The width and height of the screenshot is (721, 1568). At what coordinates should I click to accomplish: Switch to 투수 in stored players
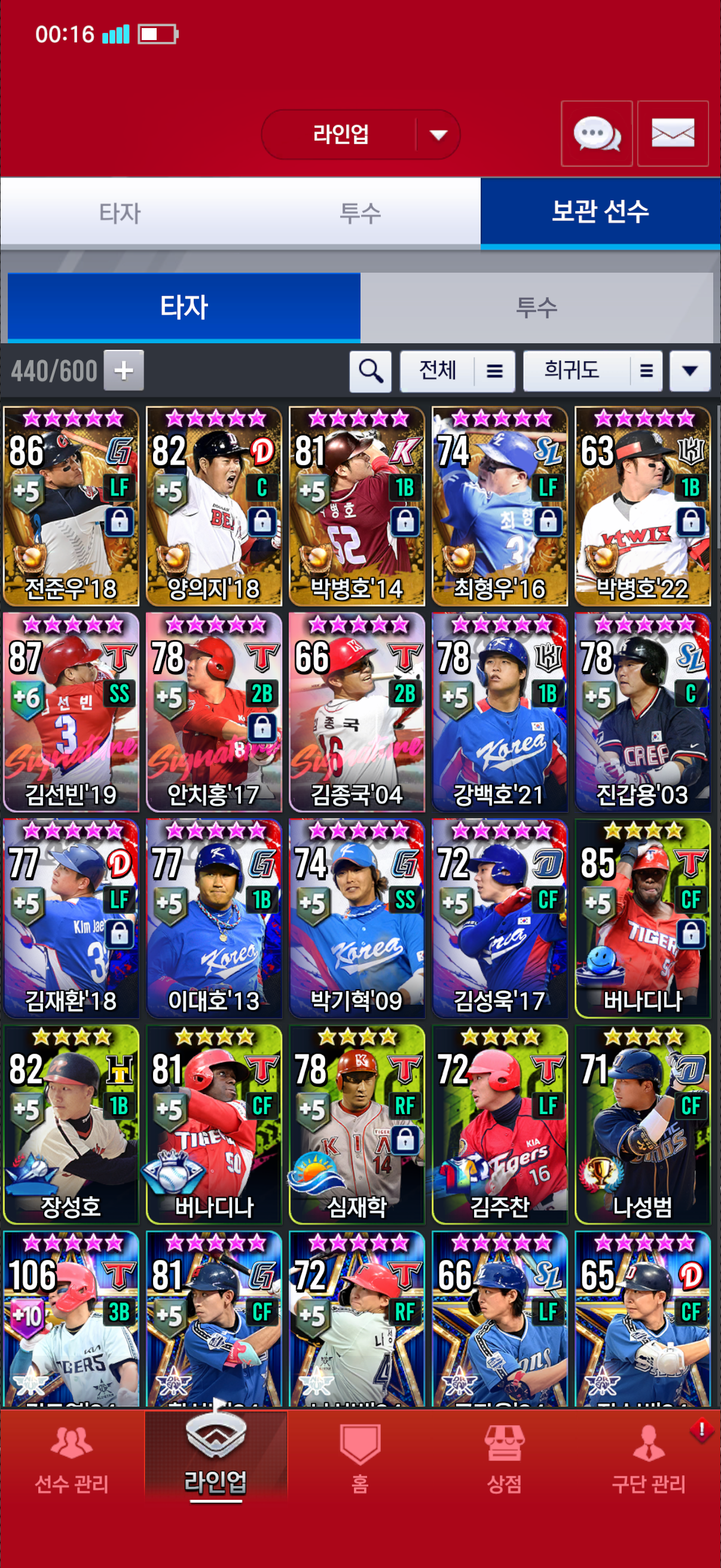point(536,307)
